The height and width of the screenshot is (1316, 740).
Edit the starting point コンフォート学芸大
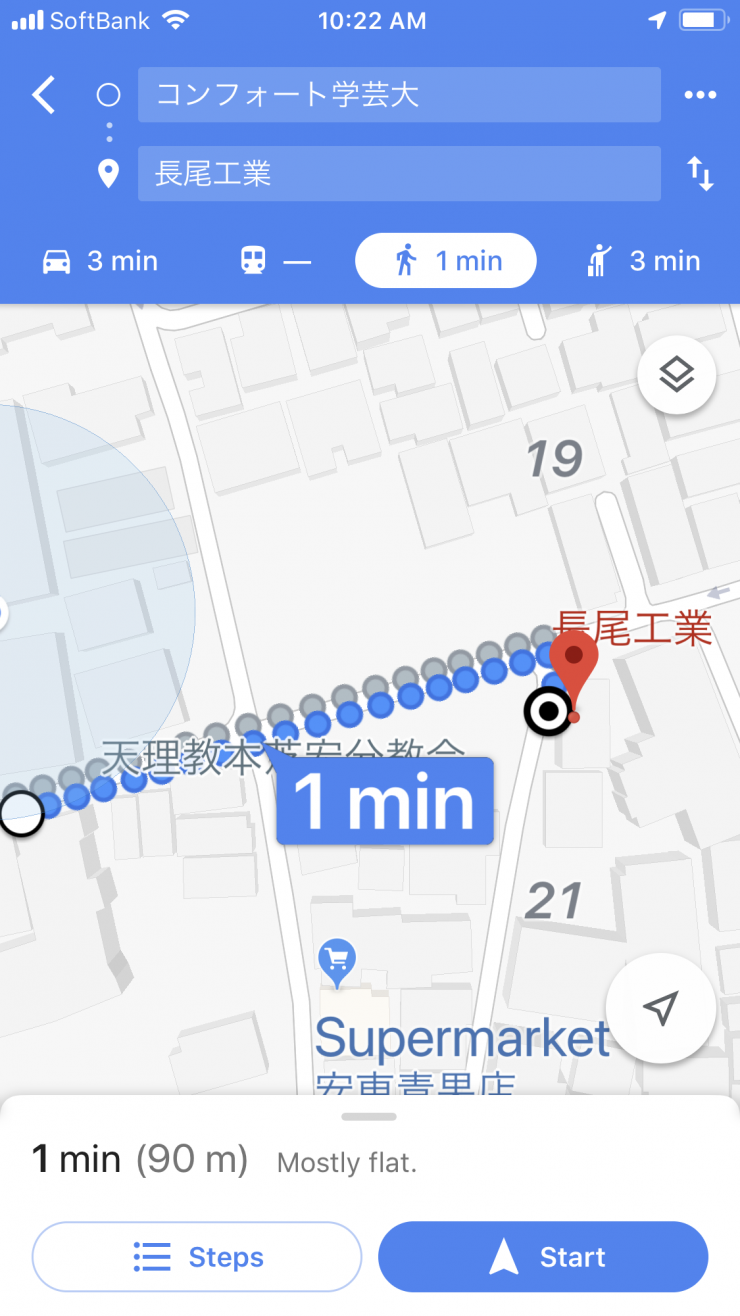(x=399, y=95)
